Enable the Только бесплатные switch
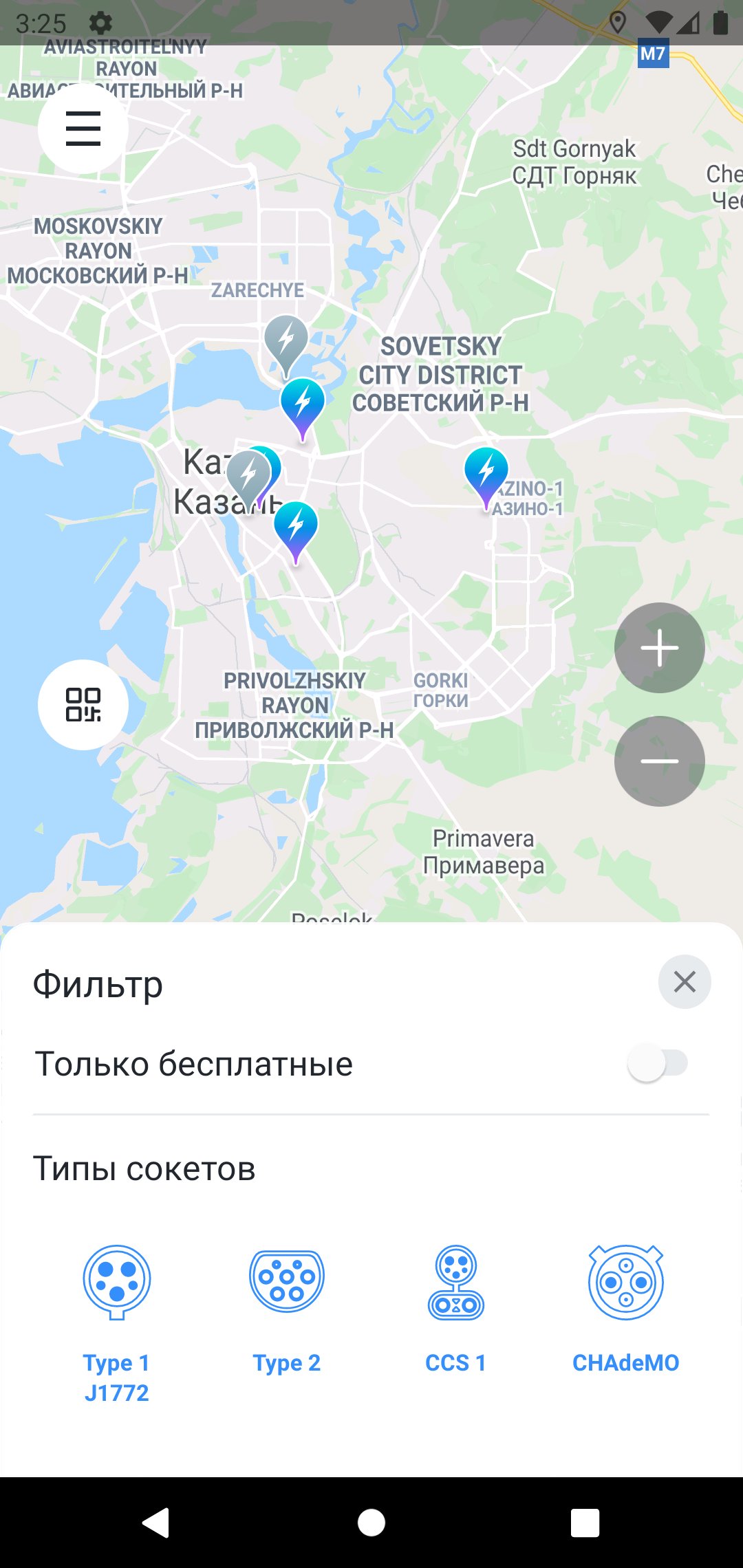Screen dimensions: 743x1568 pos(657,1063)
